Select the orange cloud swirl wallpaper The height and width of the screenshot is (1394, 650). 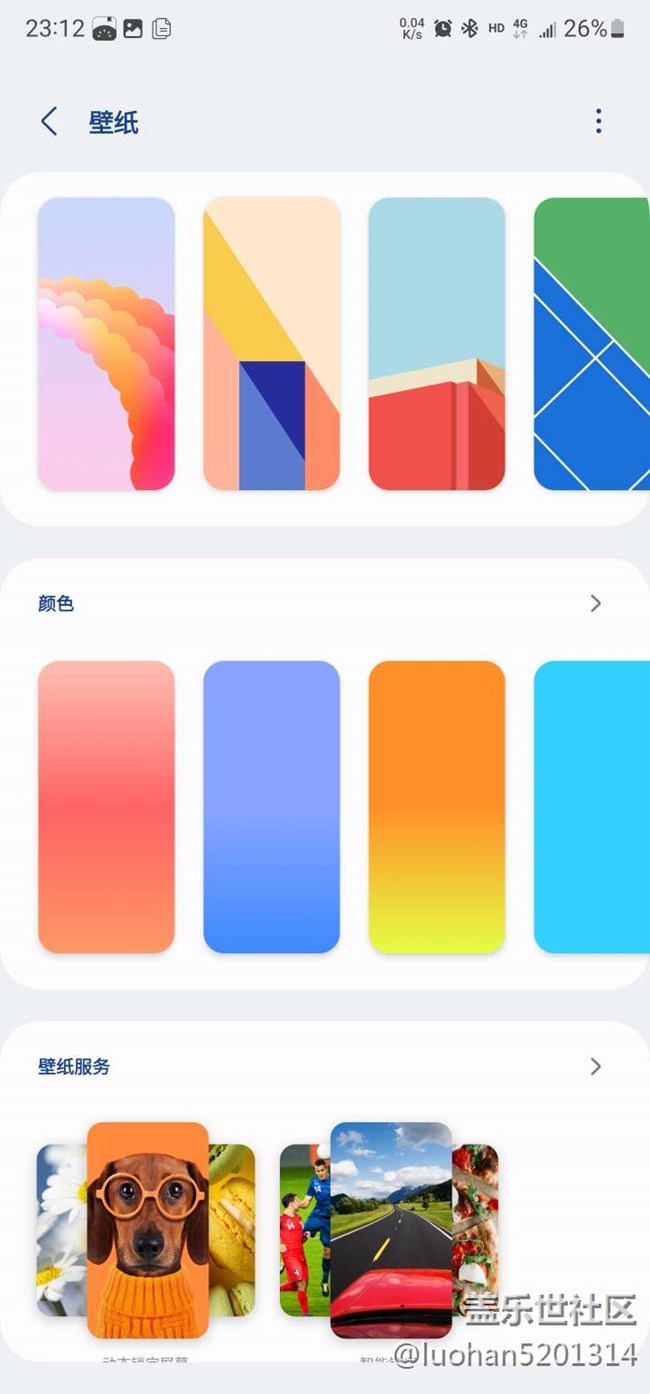[106, 343]
